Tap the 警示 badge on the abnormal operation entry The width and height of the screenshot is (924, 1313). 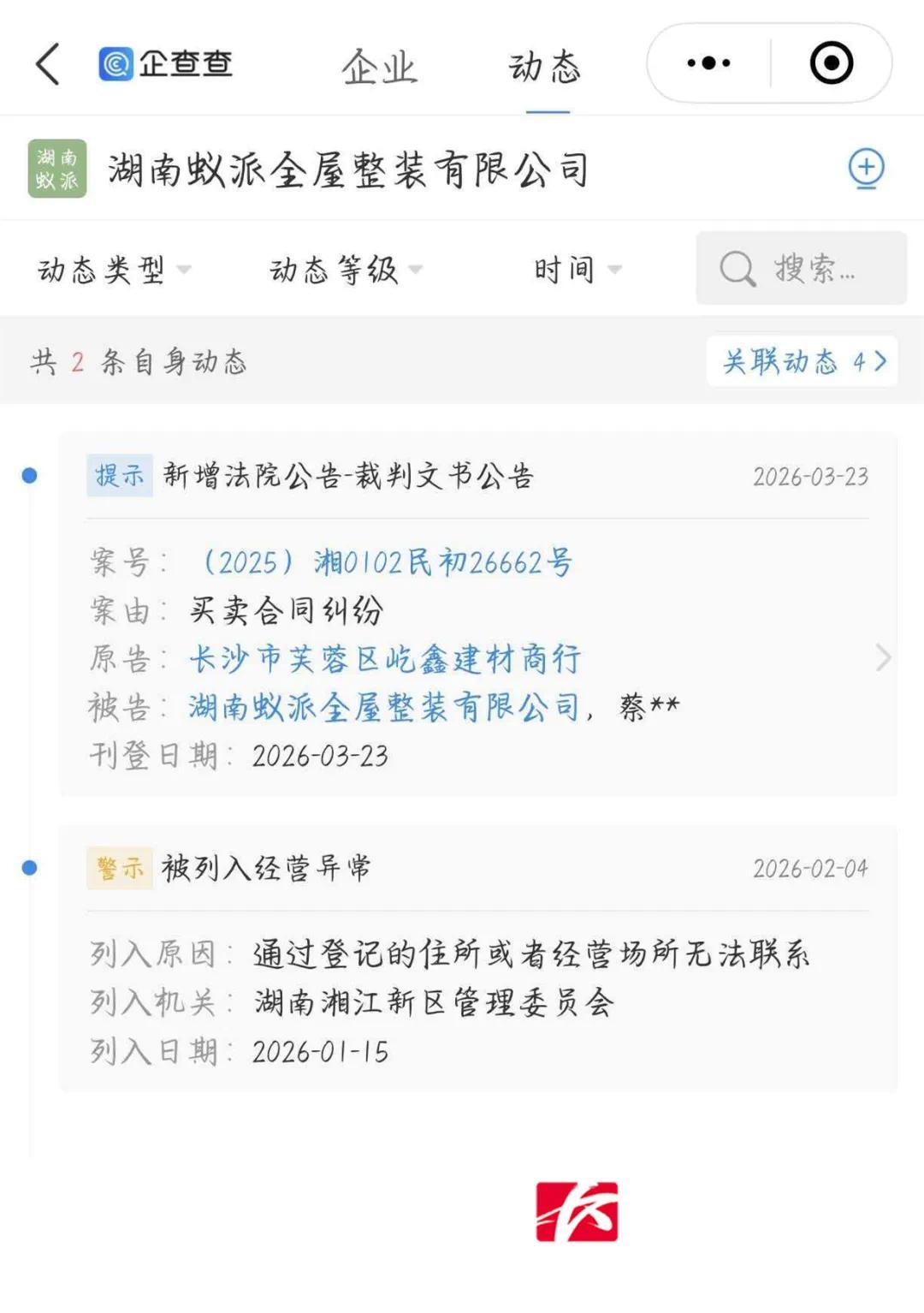click(x=119, y=868)
